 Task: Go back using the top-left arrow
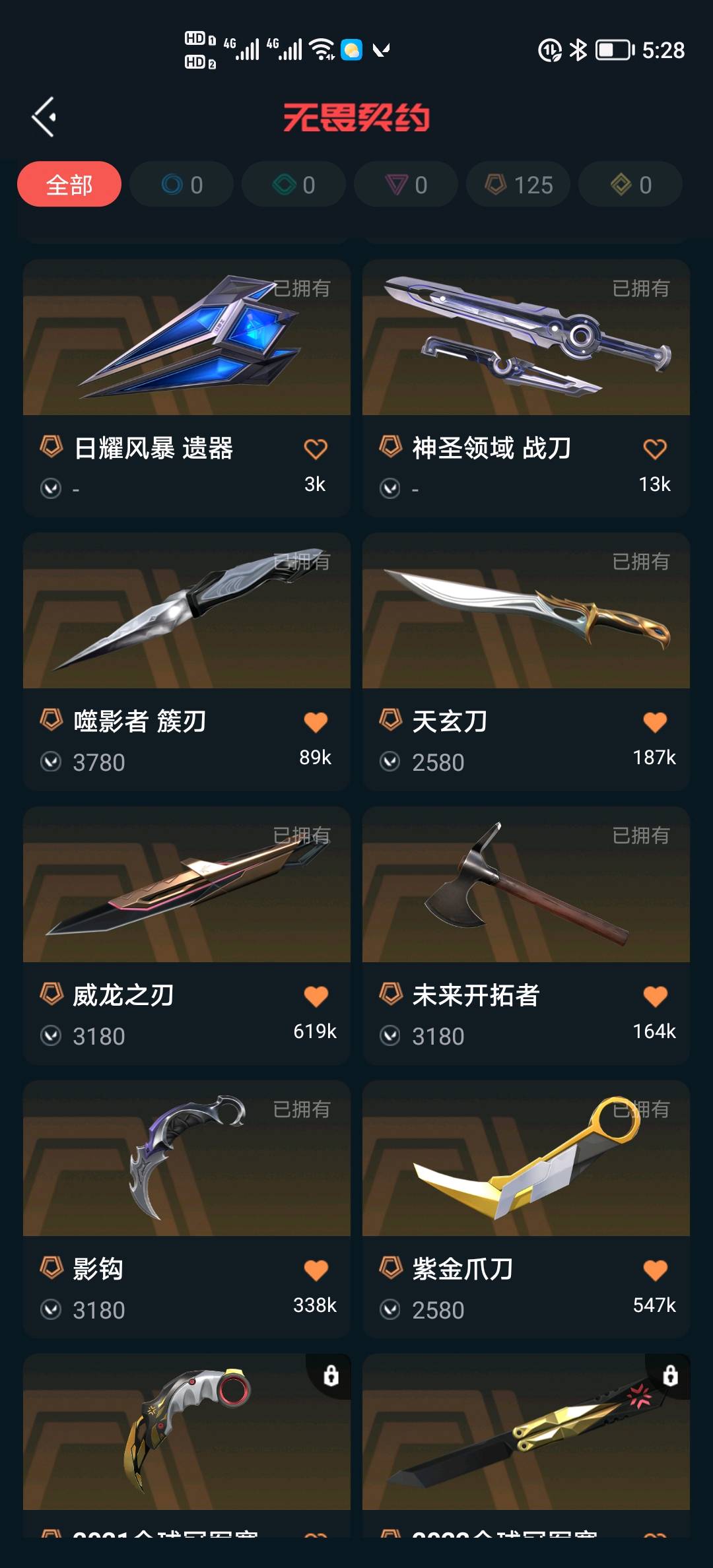click(x=44, y=117)
